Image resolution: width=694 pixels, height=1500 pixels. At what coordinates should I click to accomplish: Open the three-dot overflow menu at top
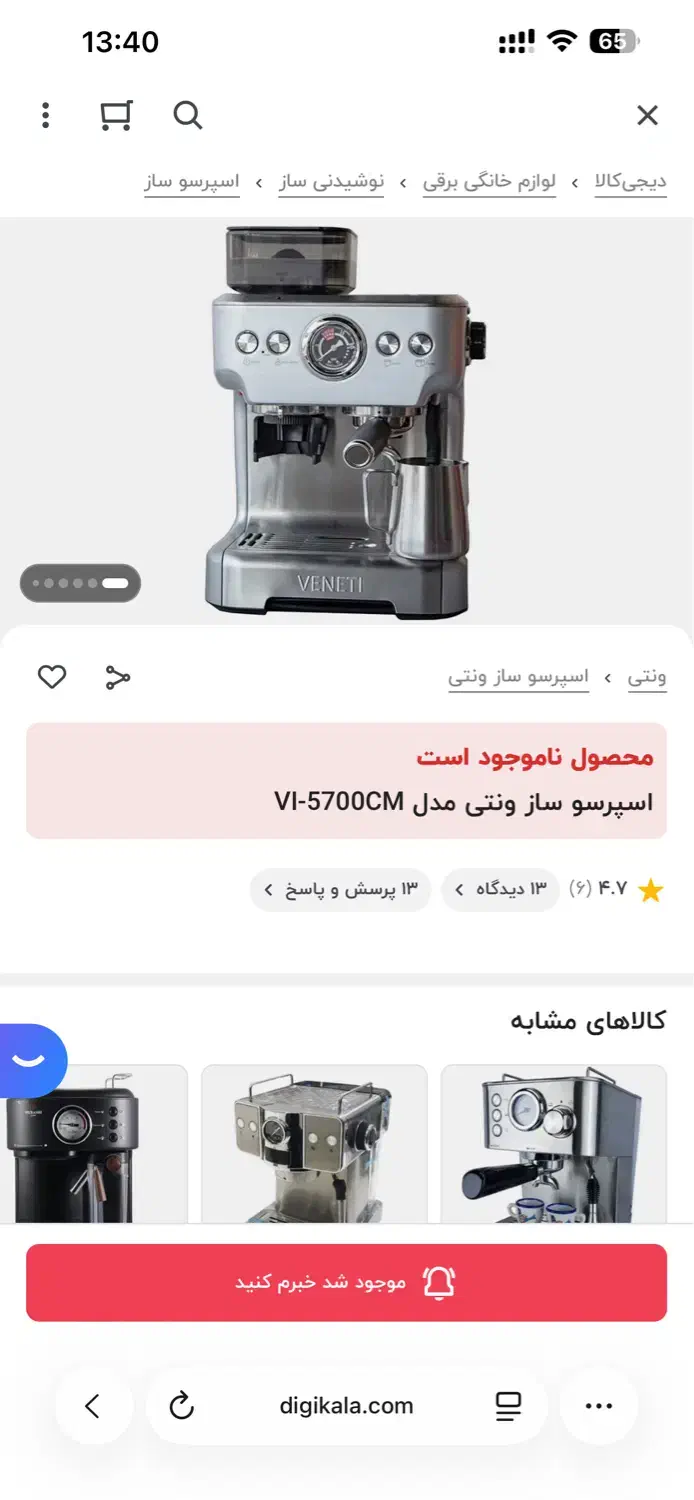45,116
